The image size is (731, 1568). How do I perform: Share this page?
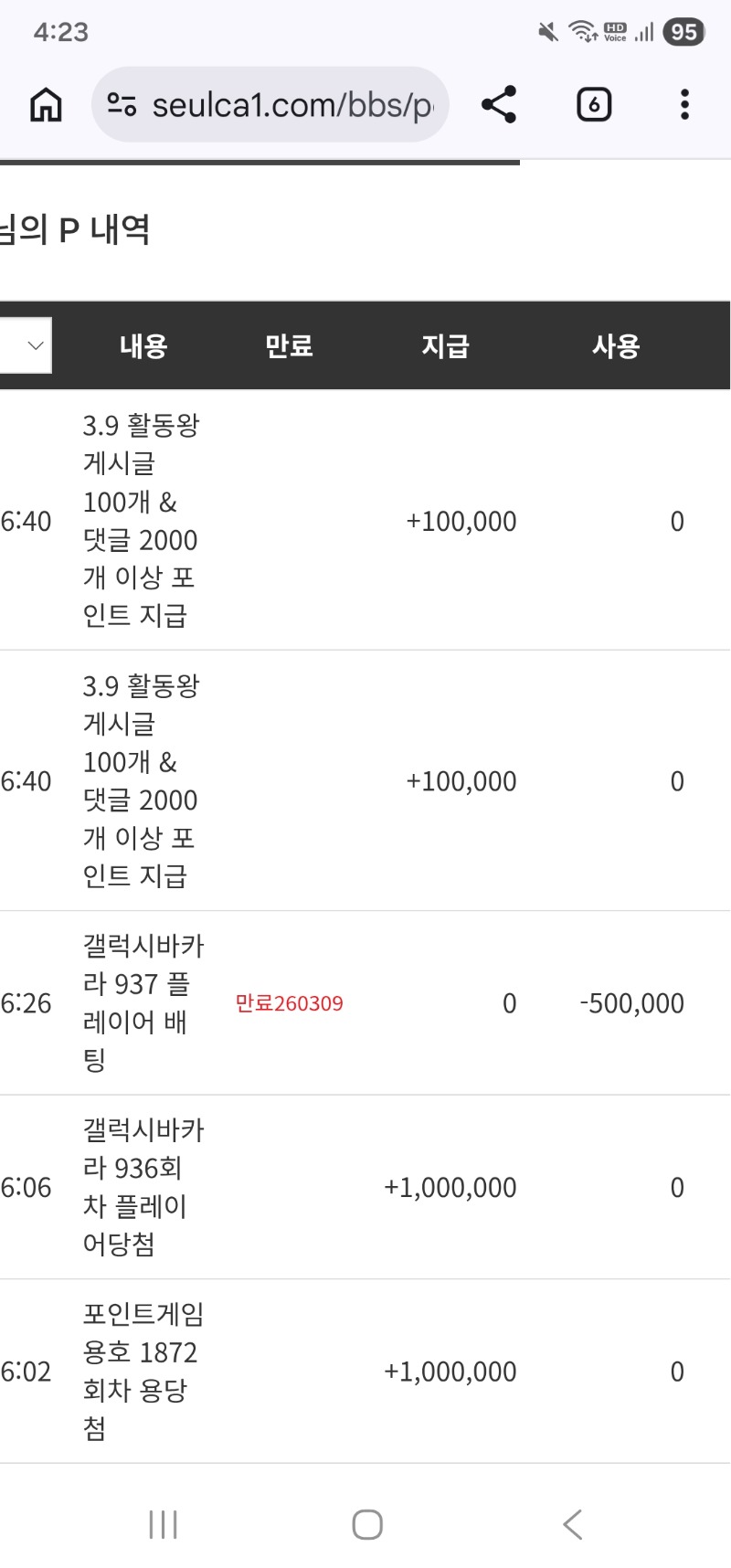(x=499, y=105)
